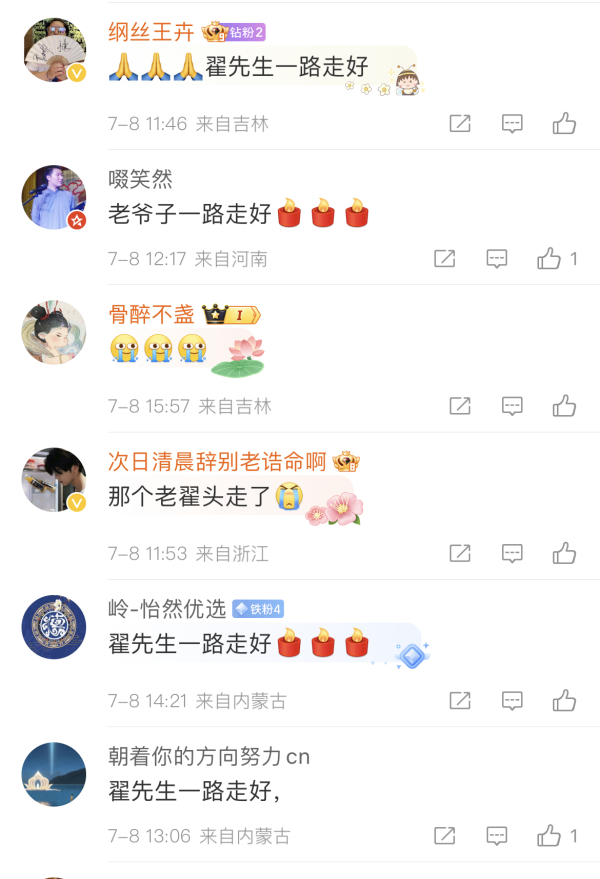Screen dimensions: 600x879
Task: Like 啜笑然's comment
Action: click(549, 259)
